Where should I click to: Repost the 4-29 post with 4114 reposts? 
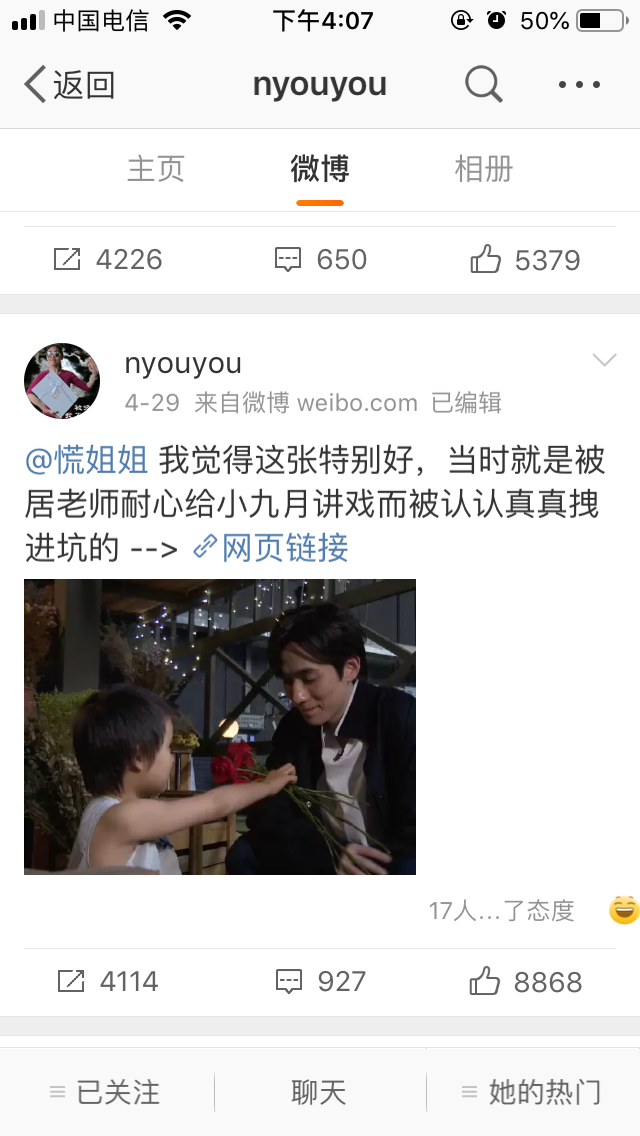[108, 982]
